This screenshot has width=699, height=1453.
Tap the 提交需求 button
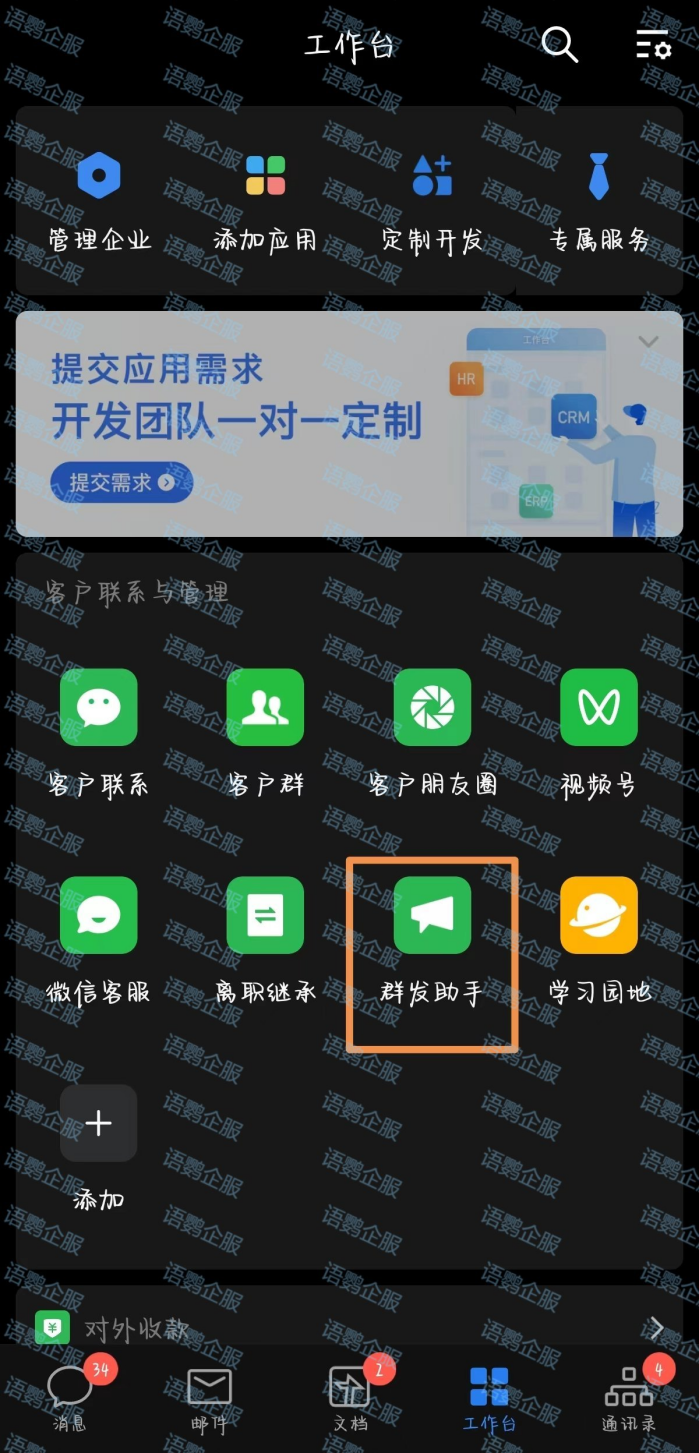122,483
